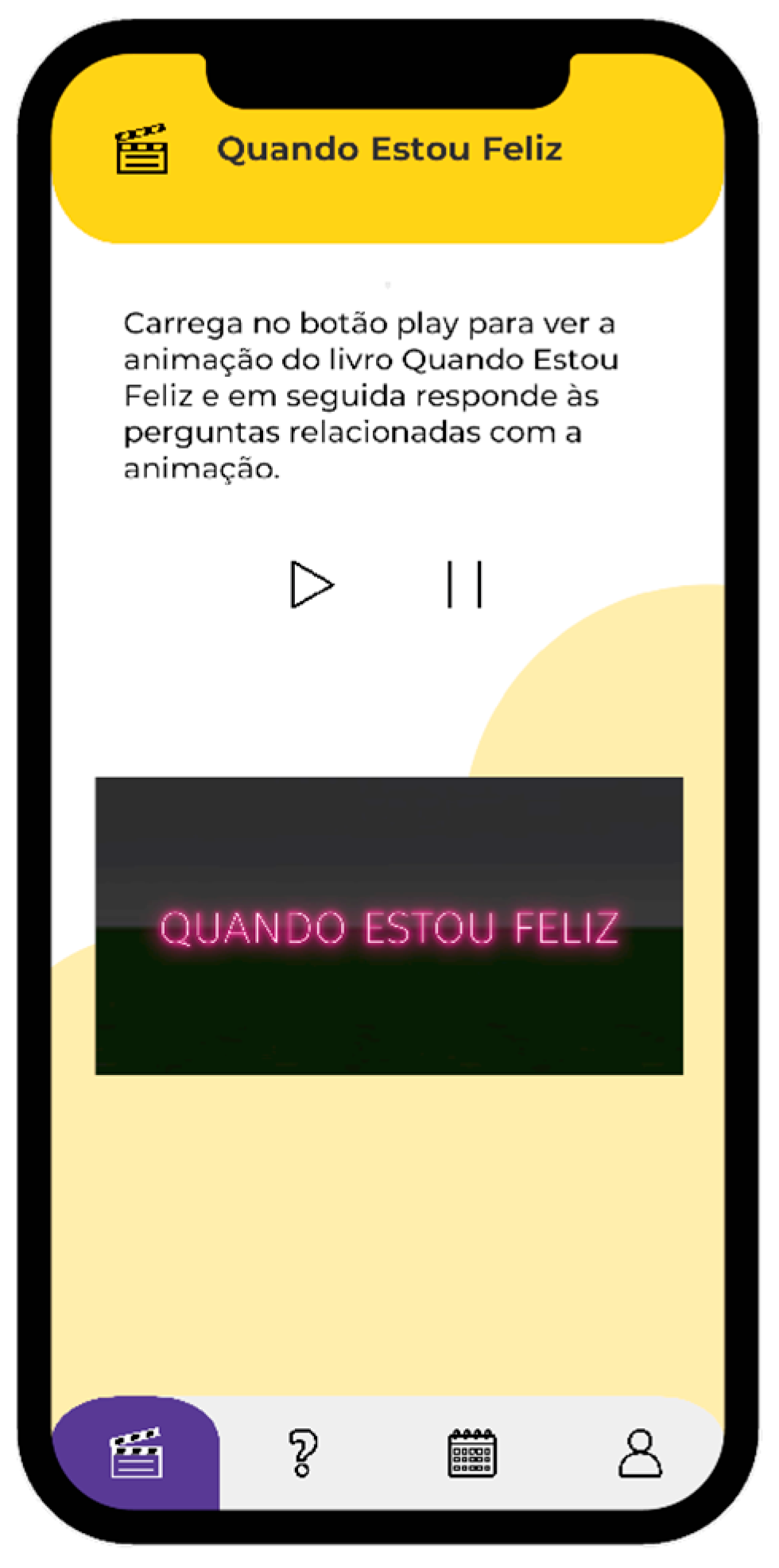Go to the calendar tab

pos(472,1454)
